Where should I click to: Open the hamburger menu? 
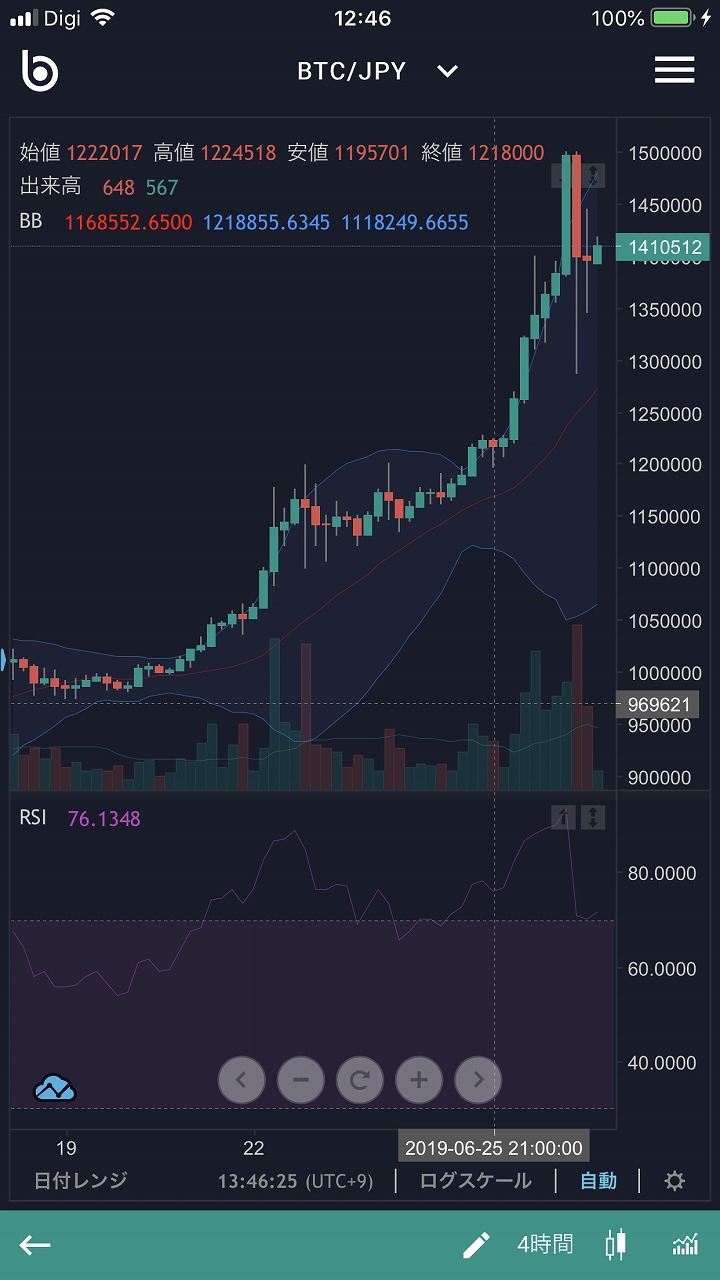674,70
